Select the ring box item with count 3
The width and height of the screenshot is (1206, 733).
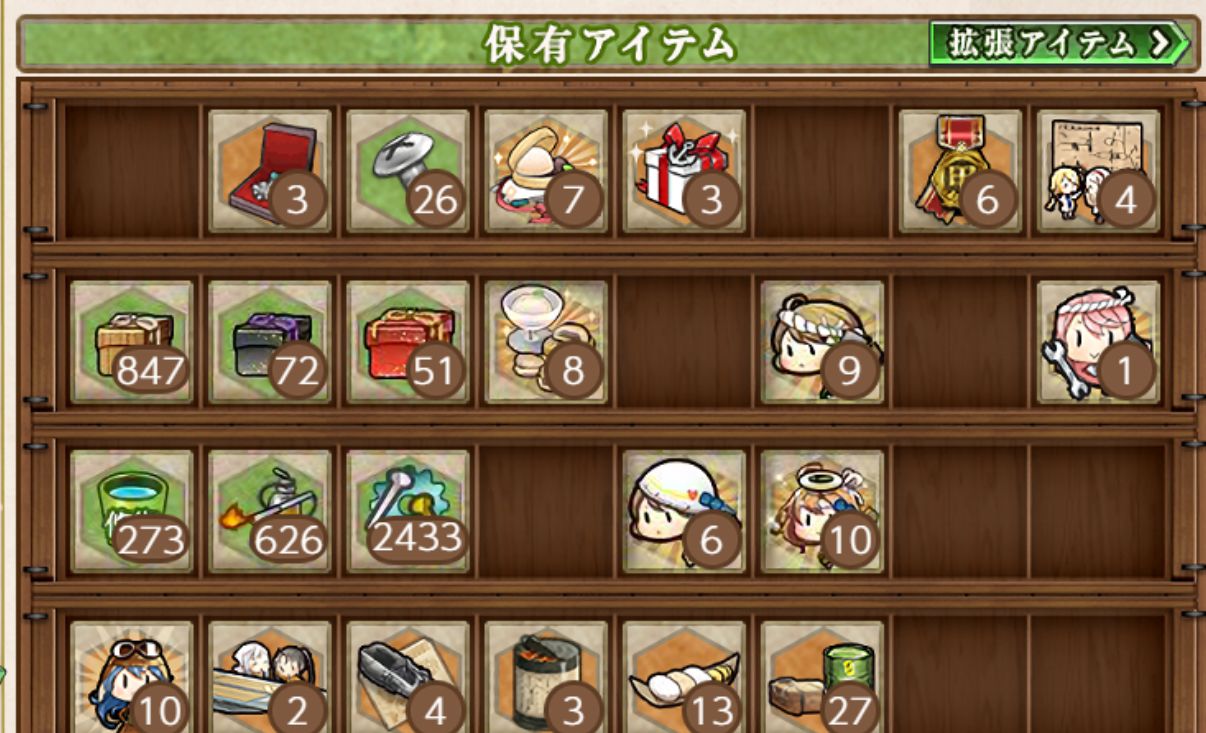click(269, 171)
